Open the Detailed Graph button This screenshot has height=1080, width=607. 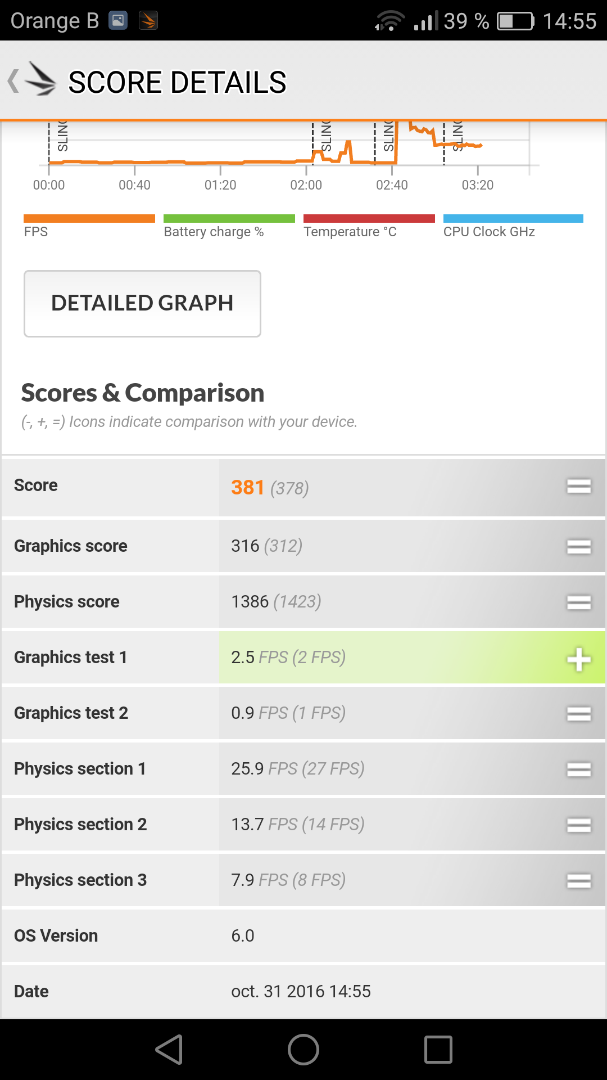click(x=143, y=304)
